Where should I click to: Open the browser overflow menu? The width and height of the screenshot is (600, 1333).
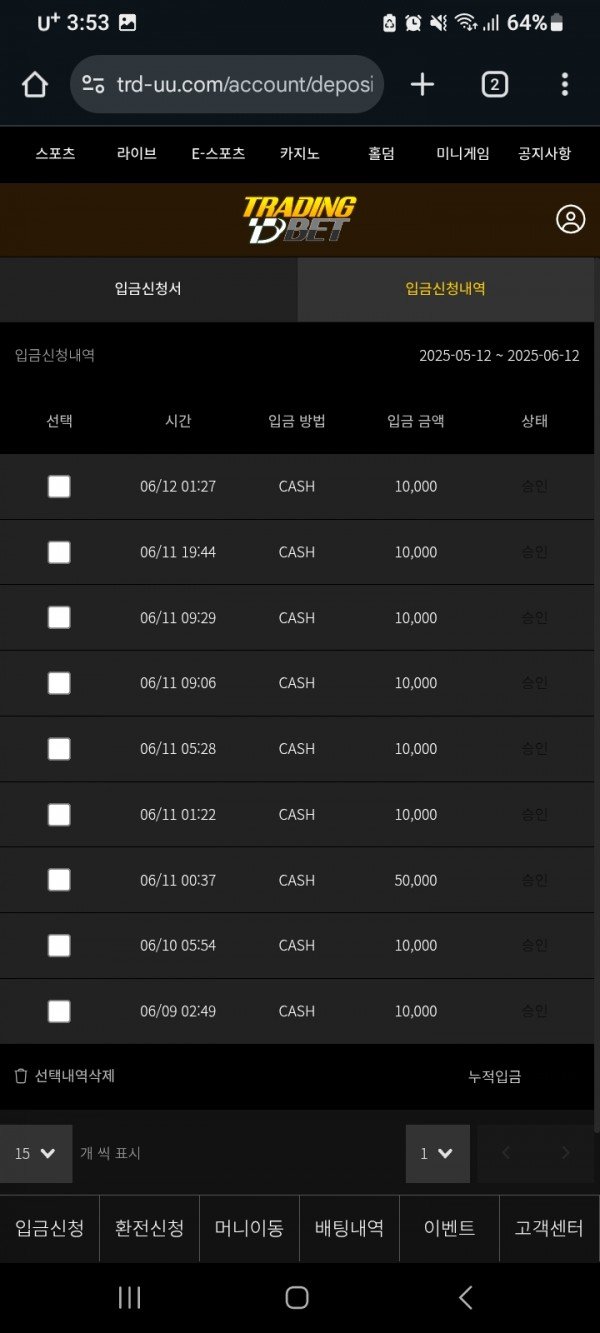[565, 84]
